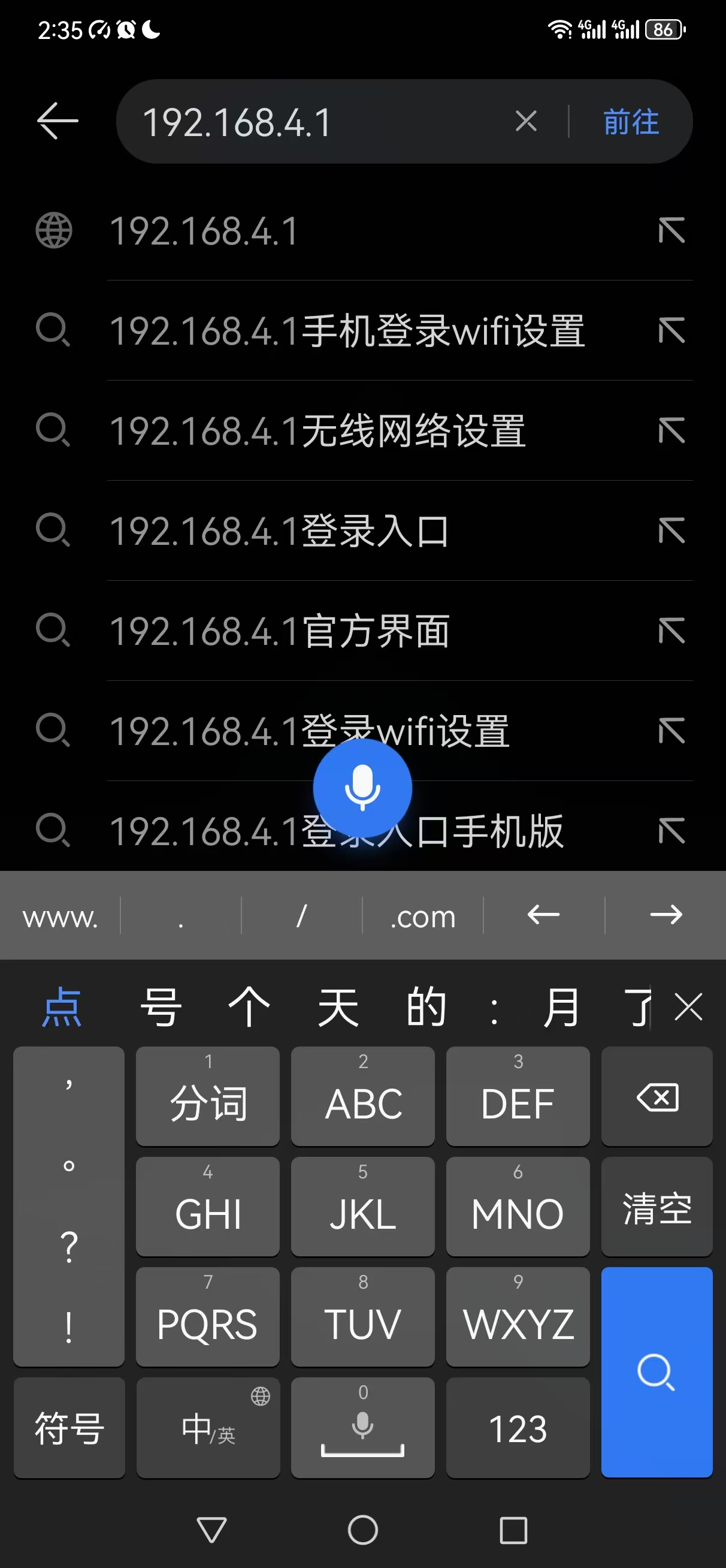Image resolution: width=726 pixels, height=1568 pixels.
Task: Insert .com from the shortcut bar
Action: coord(423,915)
